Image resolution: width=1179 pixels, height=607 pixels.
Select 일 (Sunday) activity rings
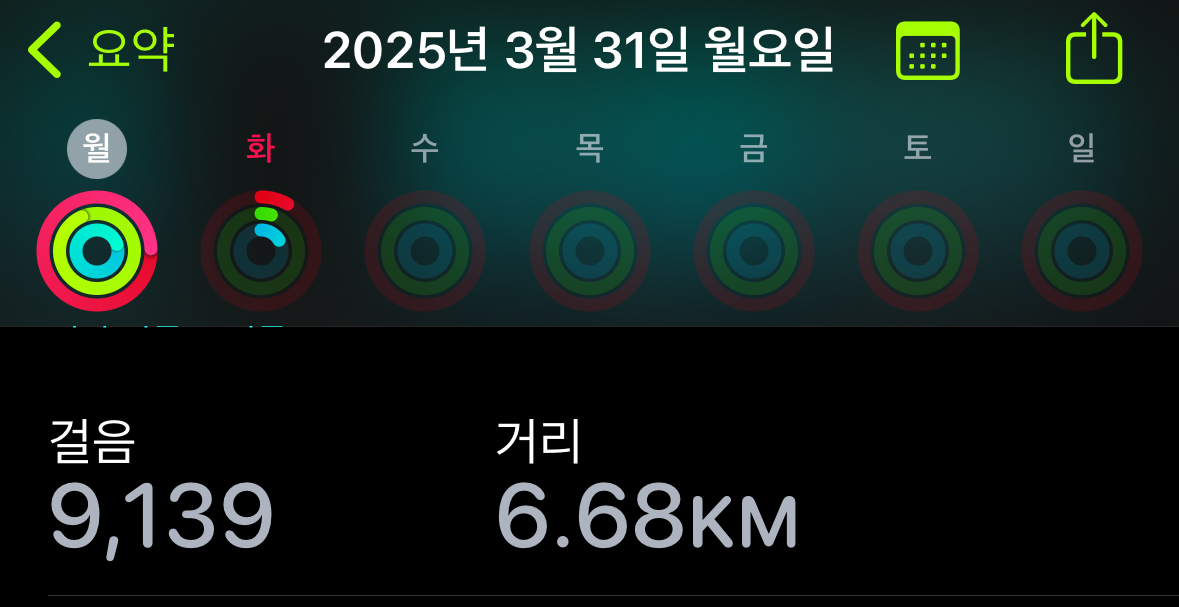click(x=1082, y=250)
